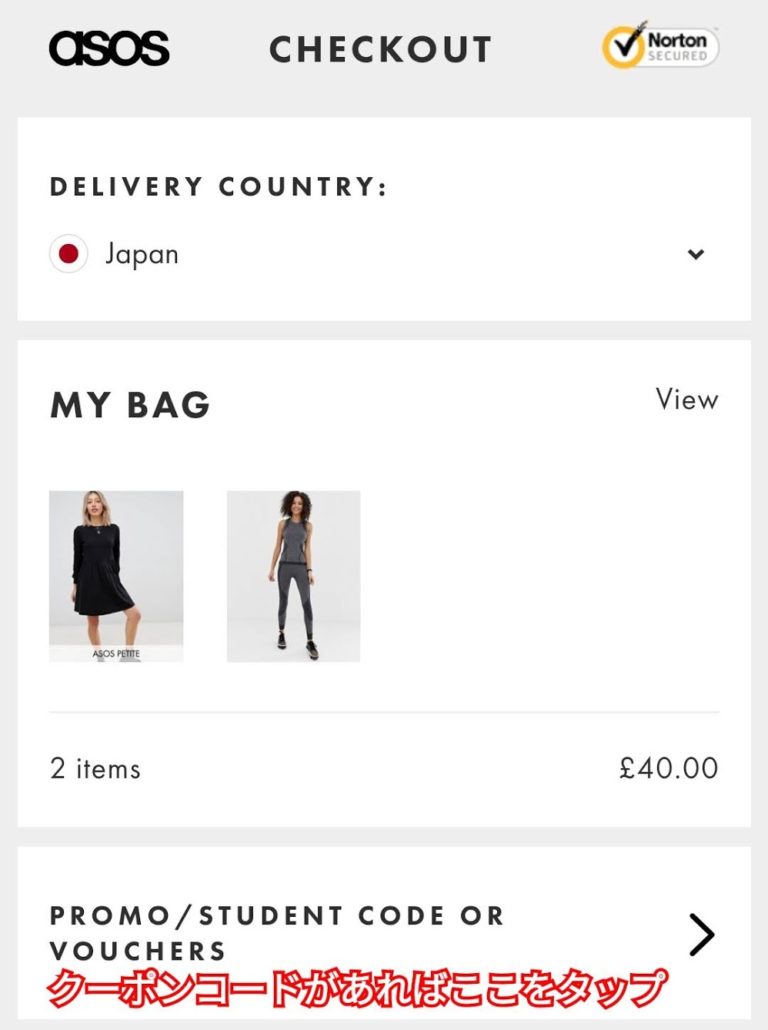Click the grey leggings product thumbnail
Image resolution: width=768 pixels, height=1030 pixels.
[293, 575]
